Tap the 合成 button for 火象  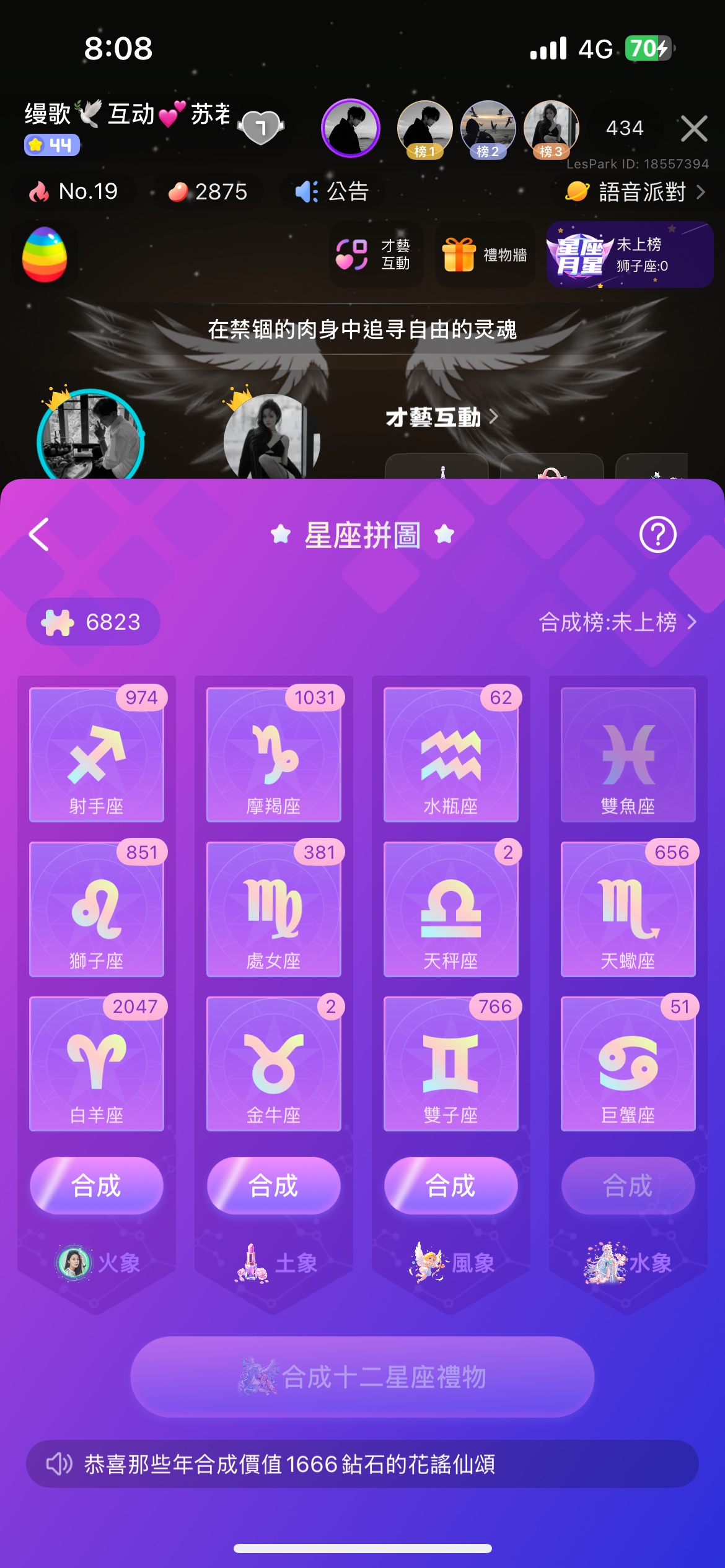[x=97, y=1185]
